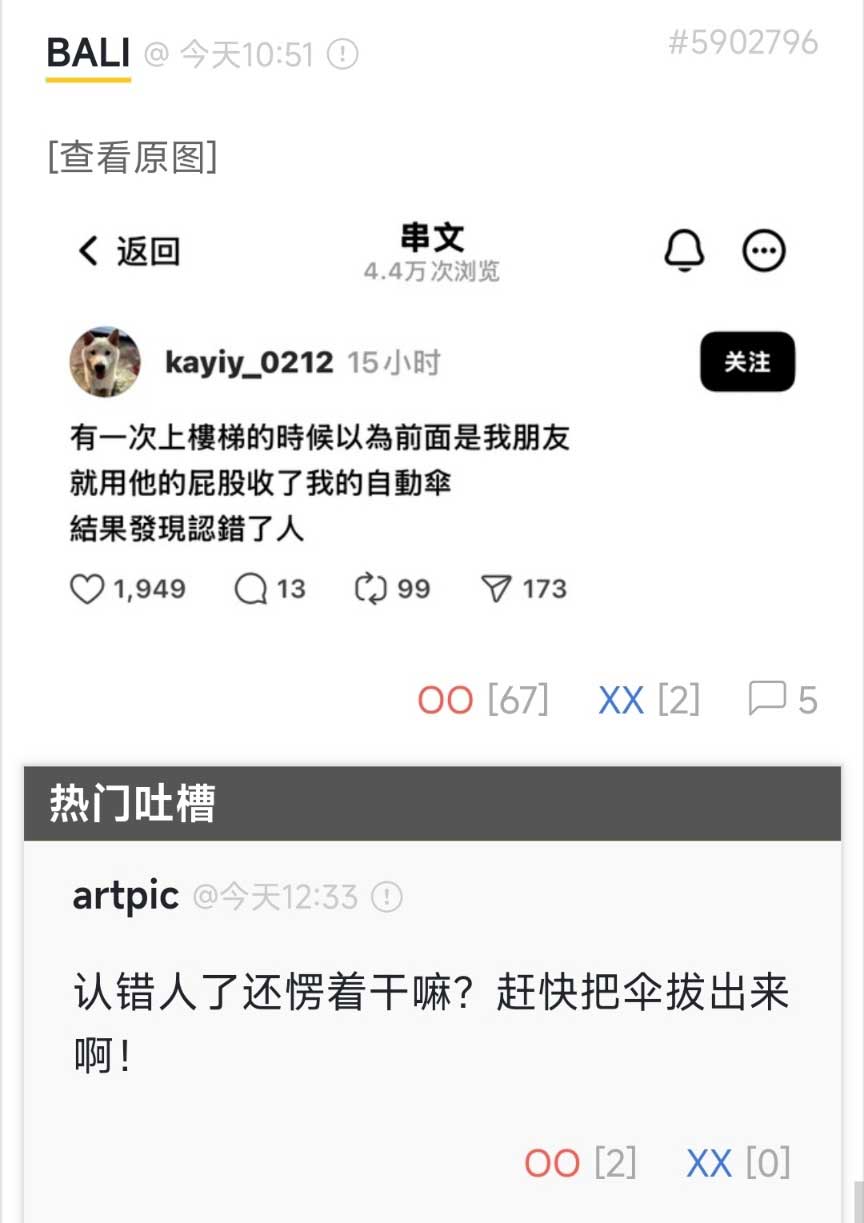Open BALI's author profile
Screen dimensions: 864x1223
(88, 53)
